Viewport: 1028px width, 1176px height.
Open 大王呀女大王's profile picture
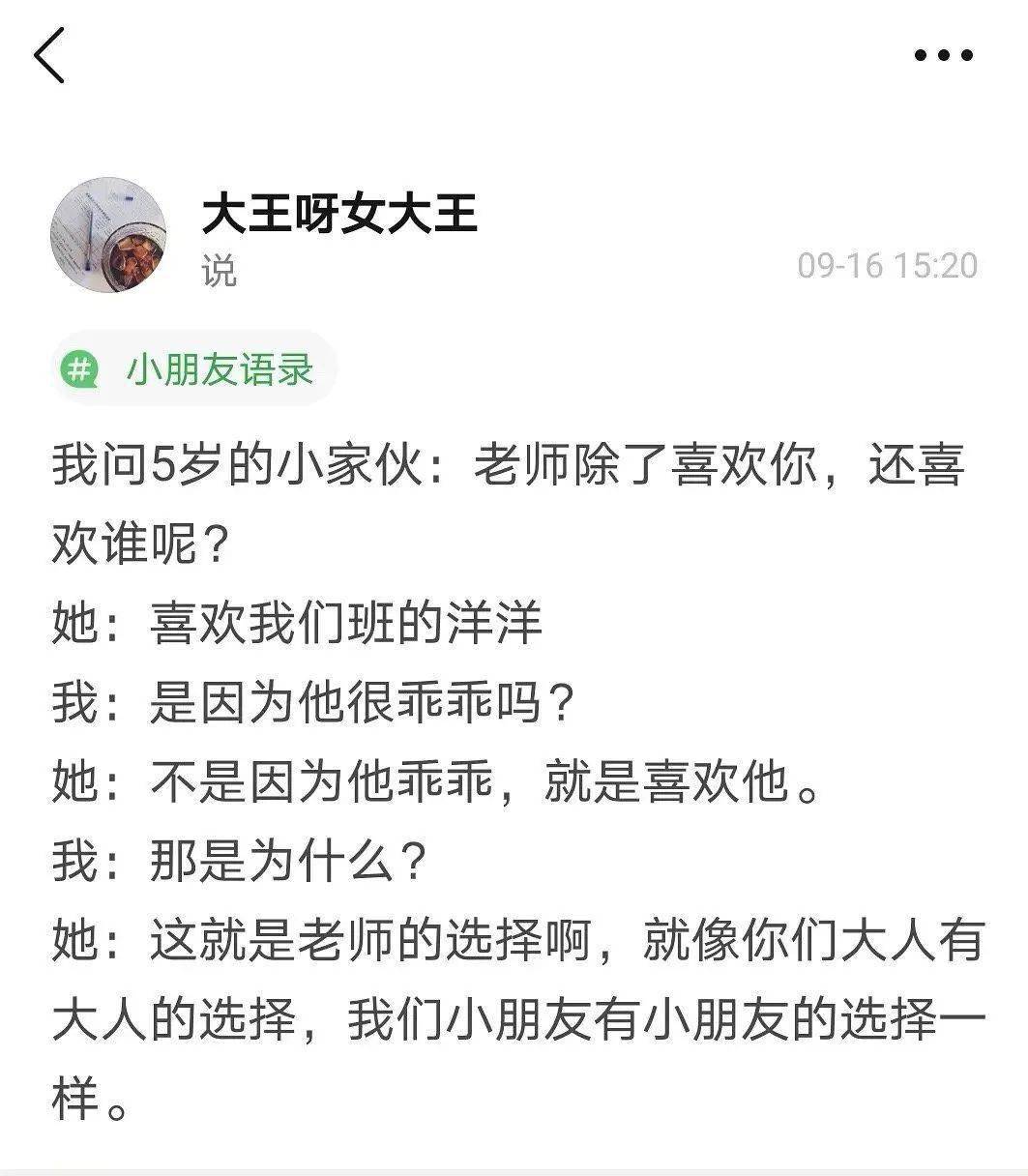pyautogui.click(x=107, y=235)
